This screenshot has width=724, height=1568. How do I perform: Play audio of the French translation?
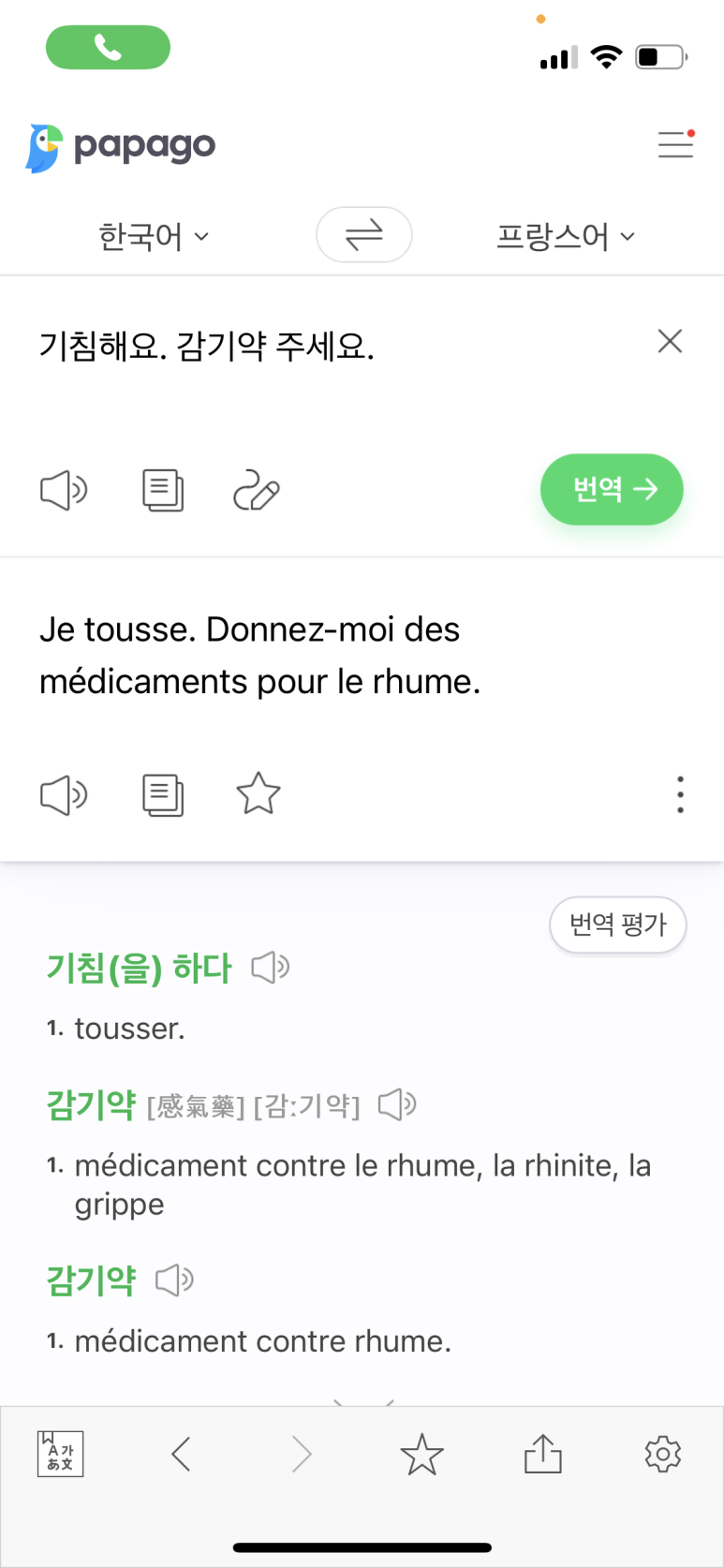coord(63,795)
